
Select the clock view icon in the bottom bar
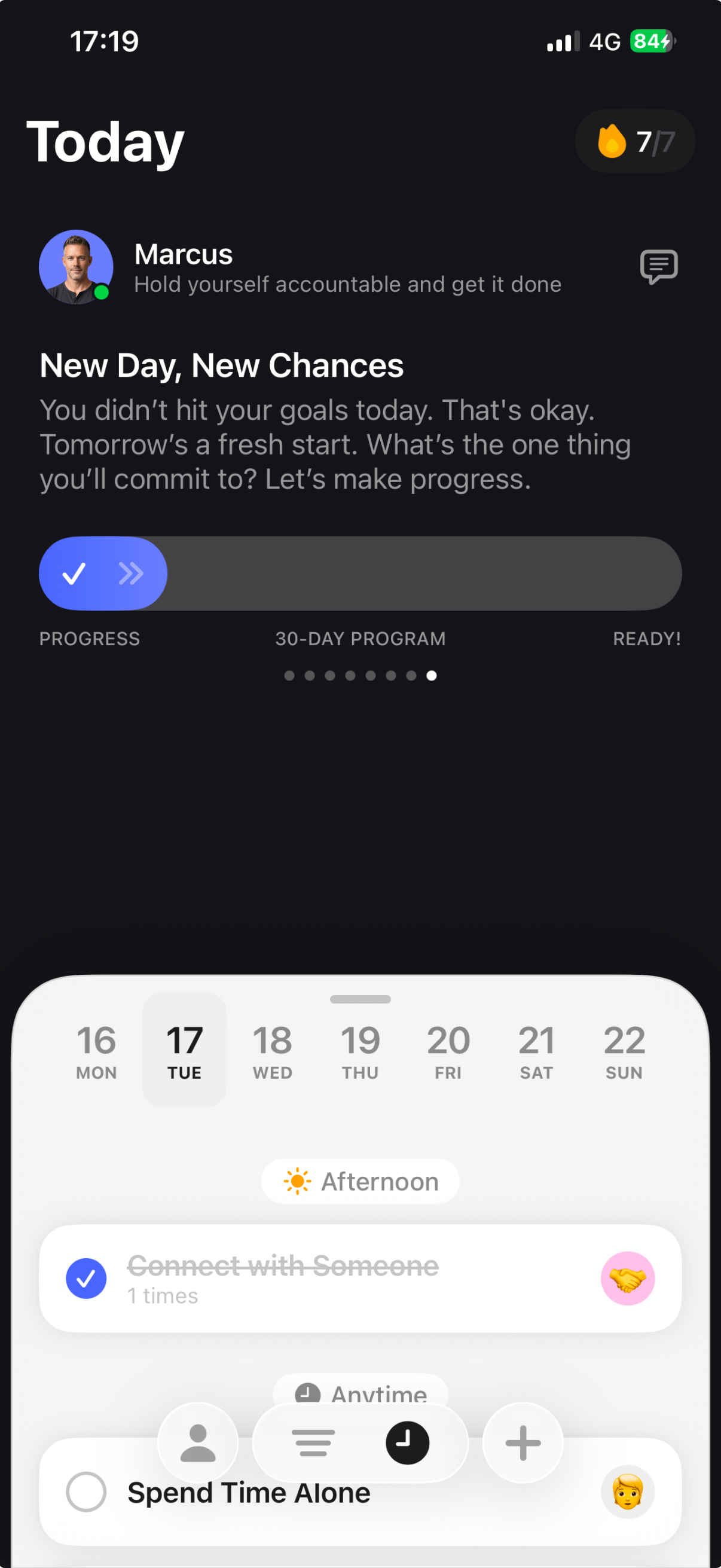pyautogui.click(x=407, y=1442)
